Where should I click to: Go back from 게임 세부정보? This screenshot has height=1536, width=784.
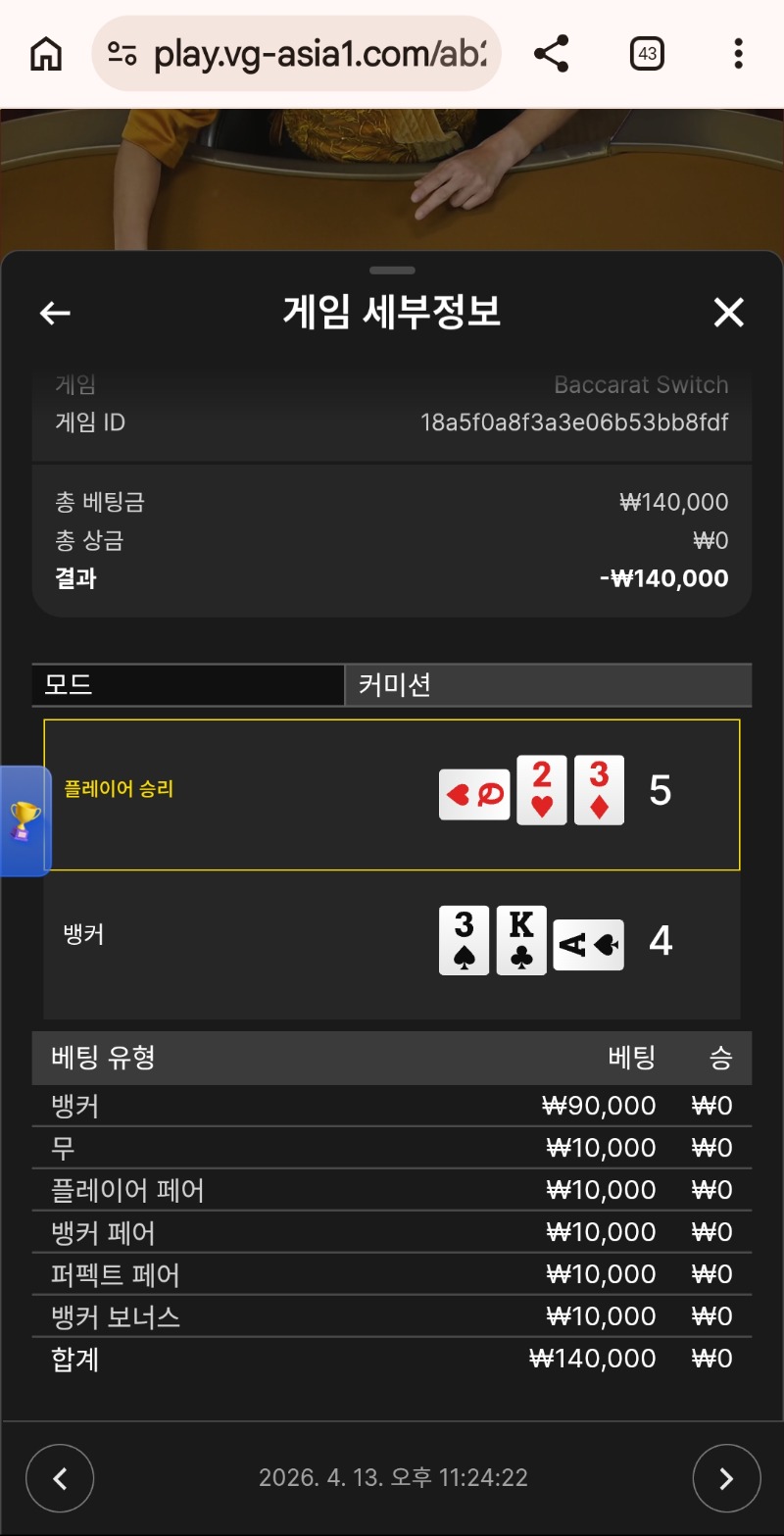[55, 313]
